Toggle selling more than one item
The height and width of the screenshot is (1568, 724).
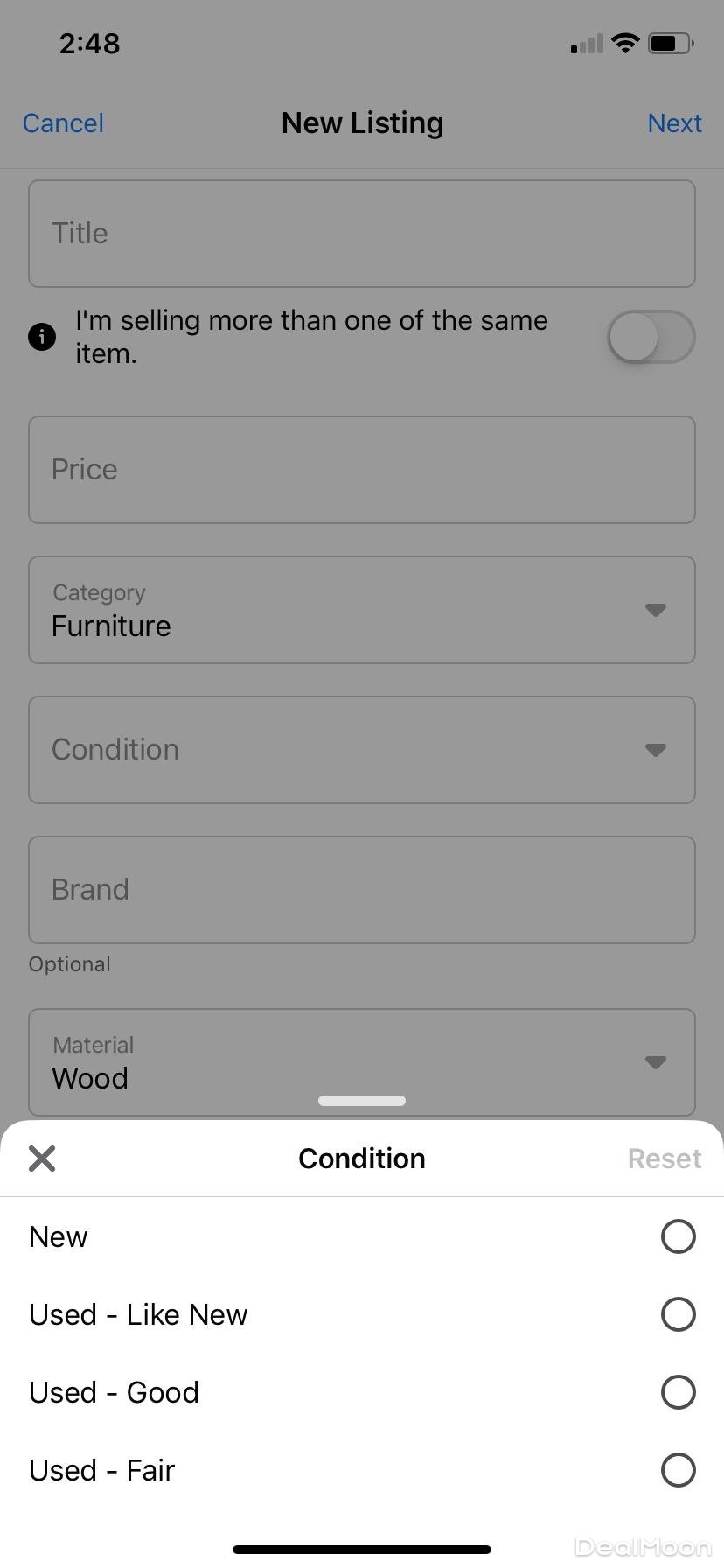click(x=651, y=337)
